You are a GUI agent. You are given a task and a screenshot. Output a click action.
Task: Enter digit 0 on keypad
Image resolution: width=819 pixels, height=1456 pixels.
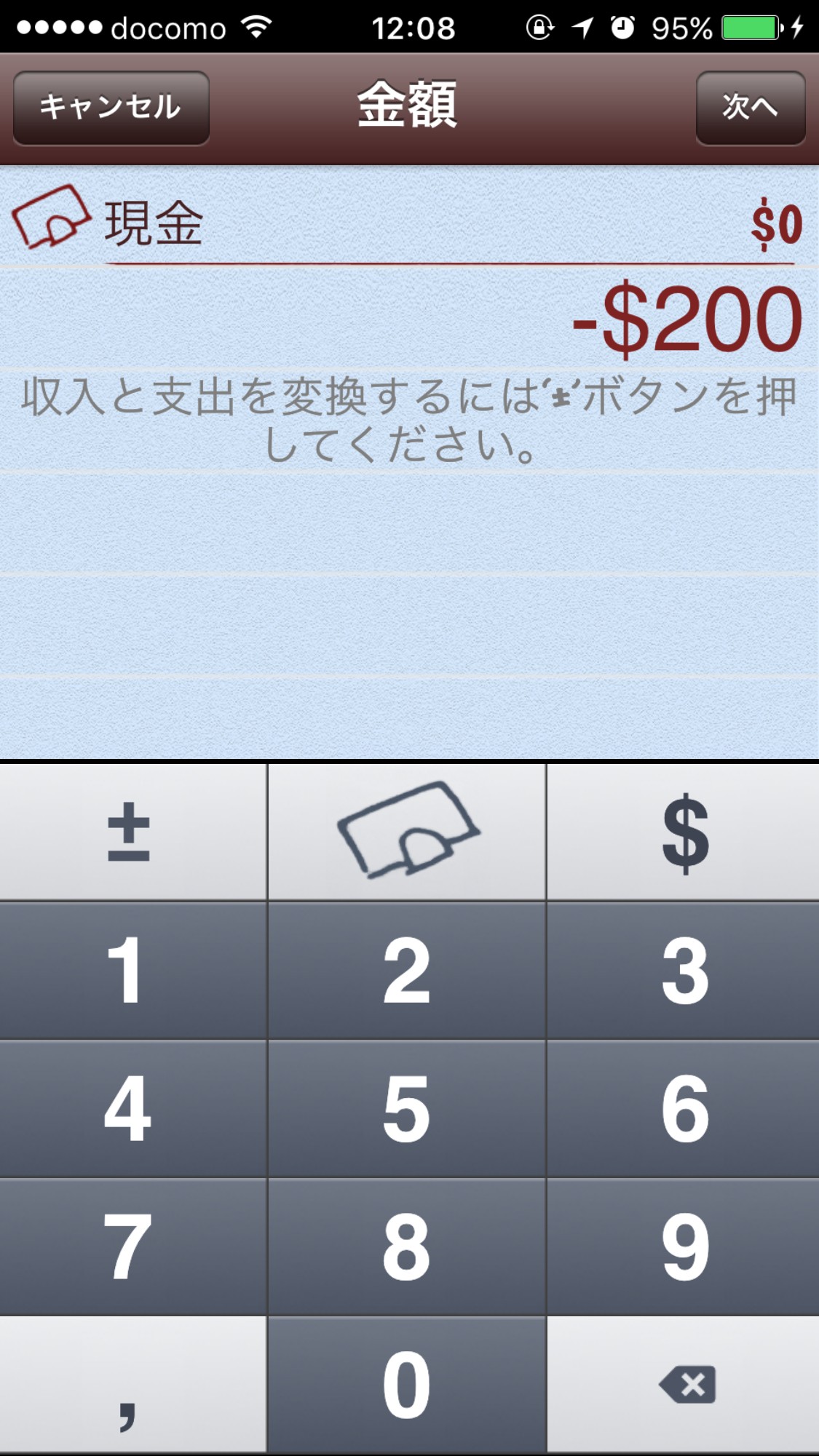(406, 1385)
